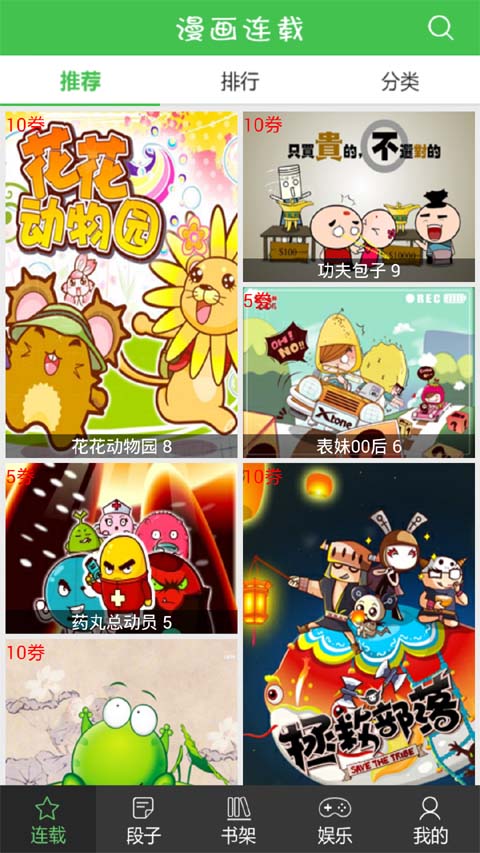Select the 推荐 tab
The image size is (480, 853).
[x=80, y=81]
